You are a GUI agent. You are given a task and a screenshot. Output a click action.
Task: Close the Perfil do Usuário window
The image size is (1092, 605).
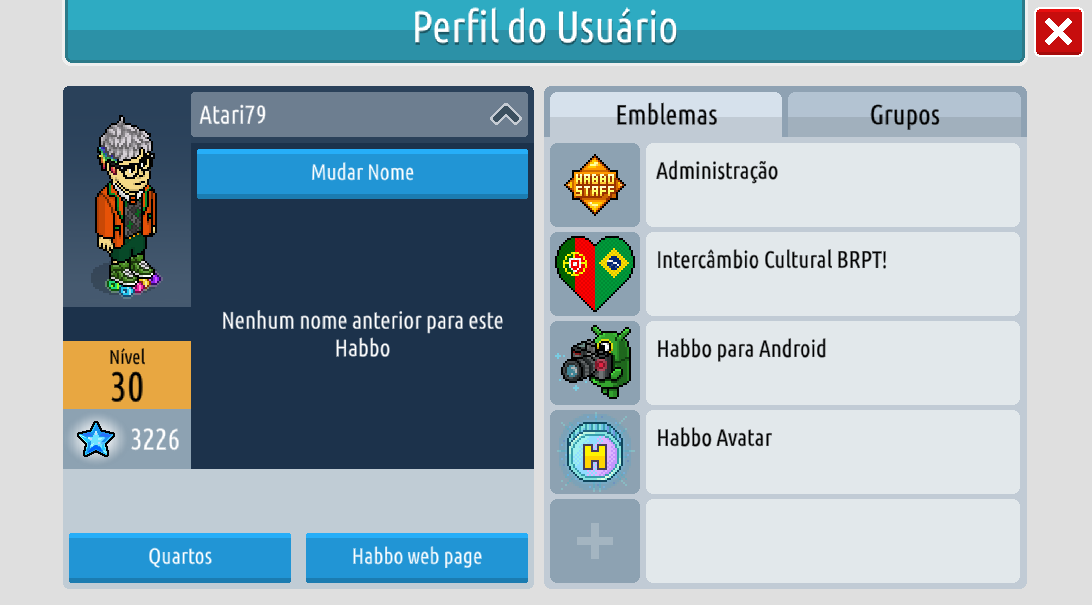[x=1058, y=33]
